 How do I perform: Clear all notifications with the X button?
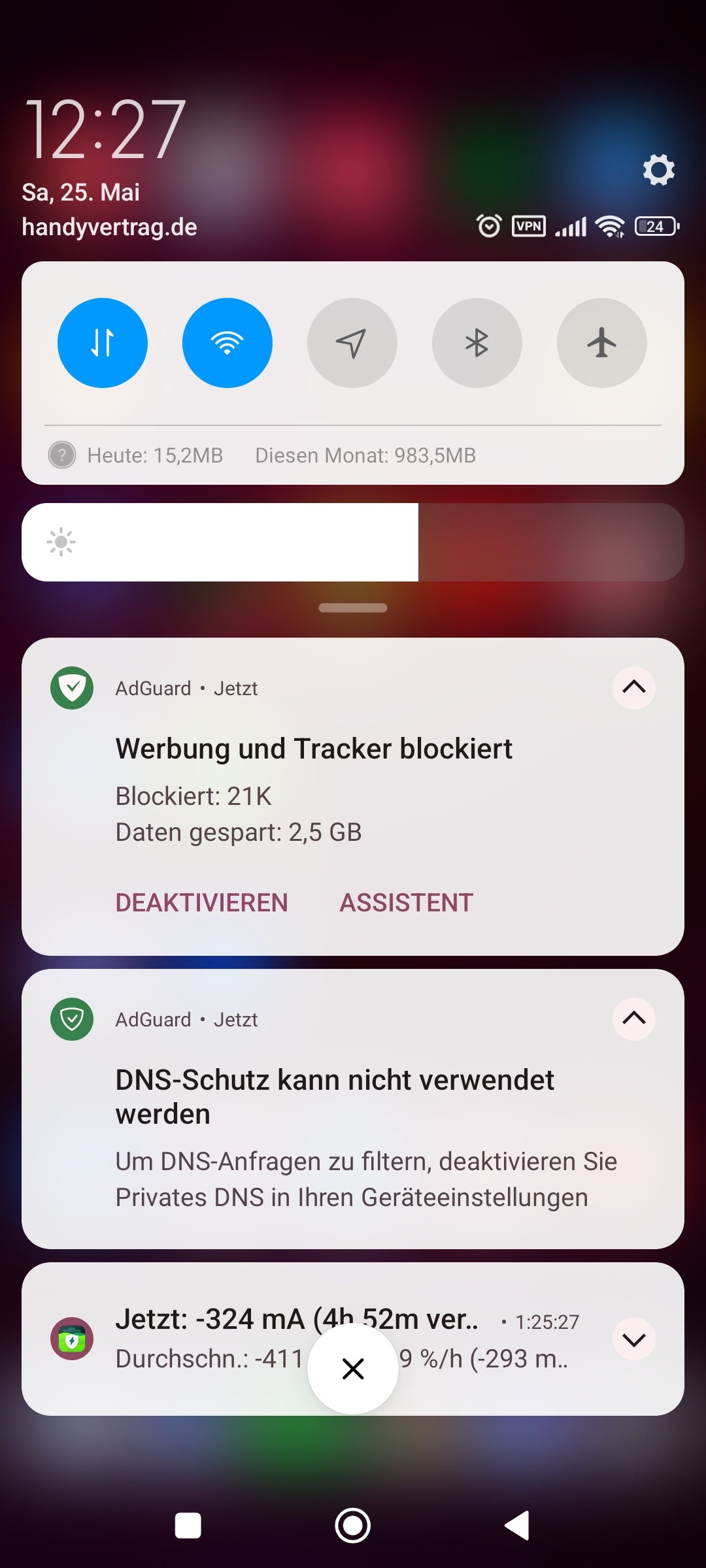[x=353, y=1369]
